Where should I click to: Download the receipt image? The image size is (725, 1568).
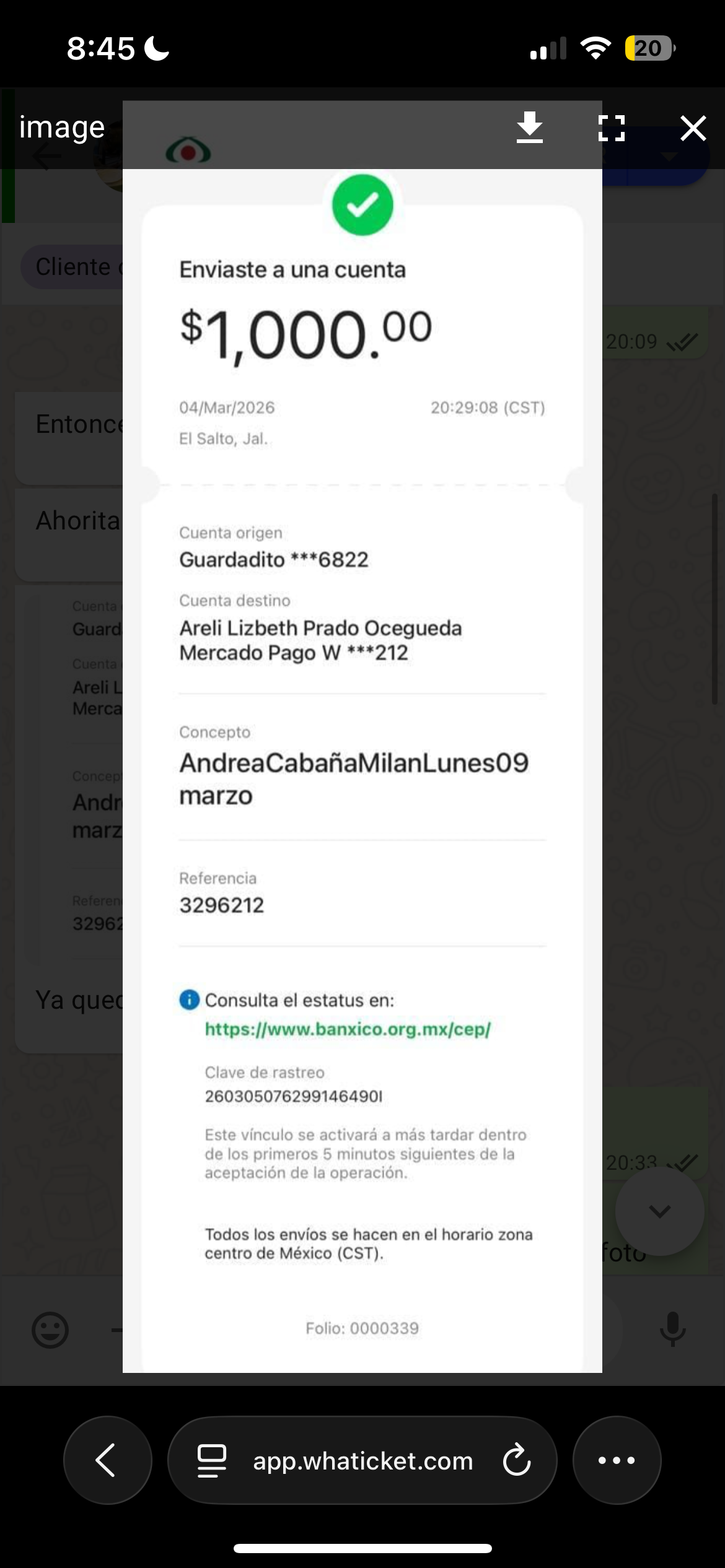click(x=529, y=128)
